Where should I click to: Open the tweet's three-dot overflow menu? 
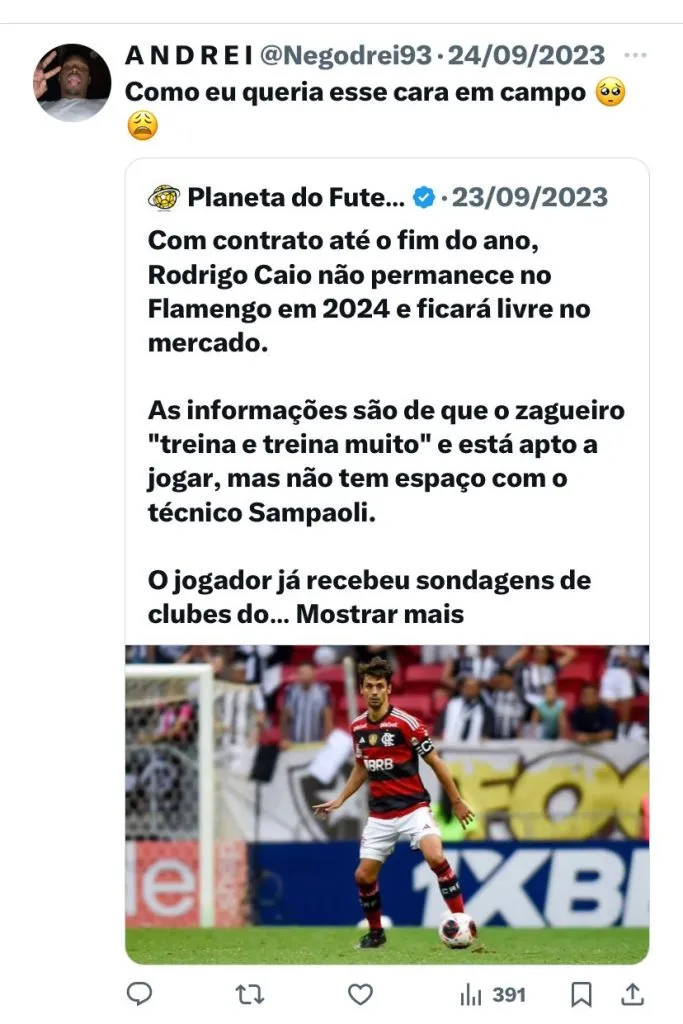pyautogui.click(x=634, y=55)
